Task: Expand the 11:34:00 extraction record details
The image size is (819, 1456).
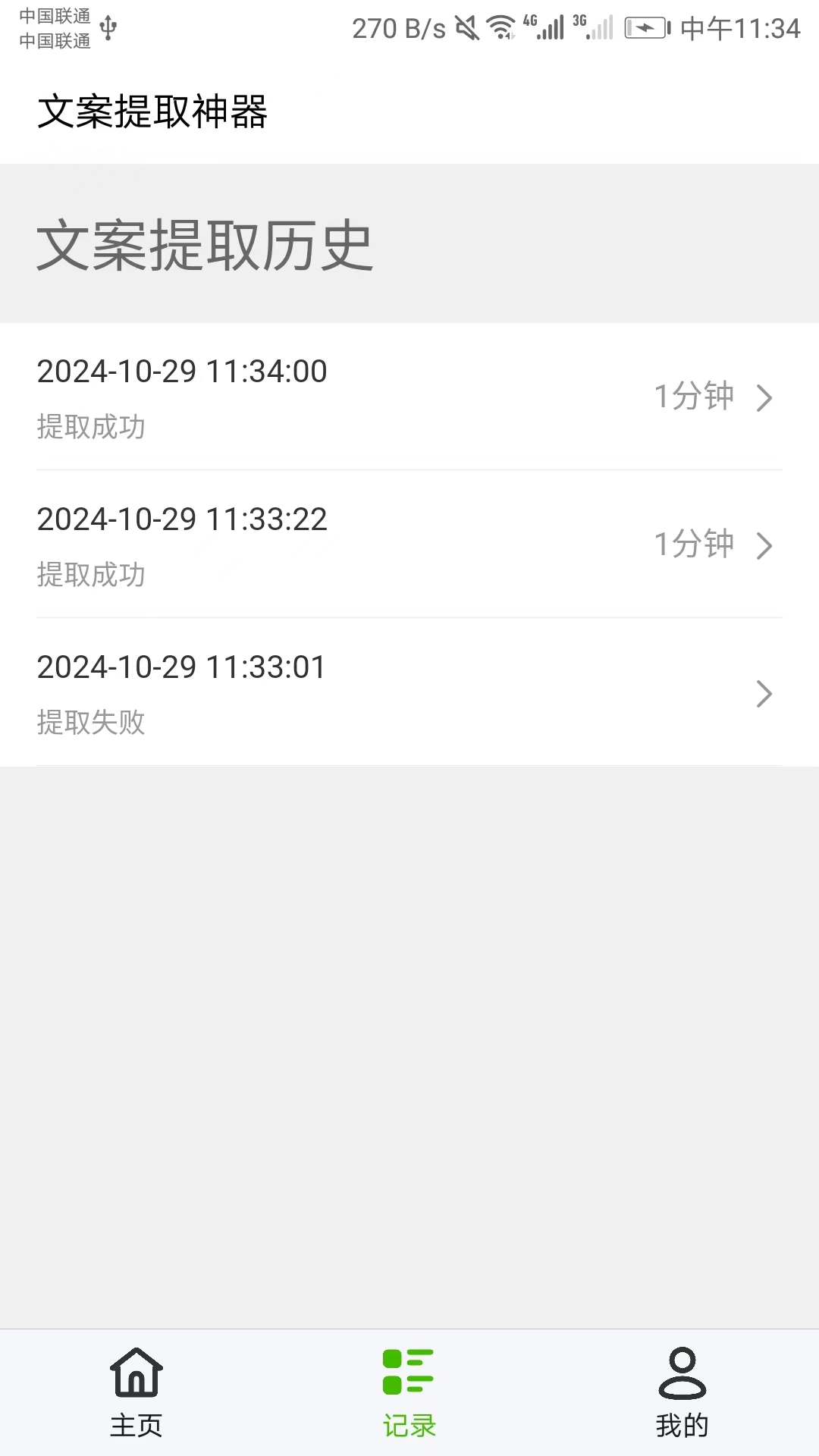Action: click(766, 397)
